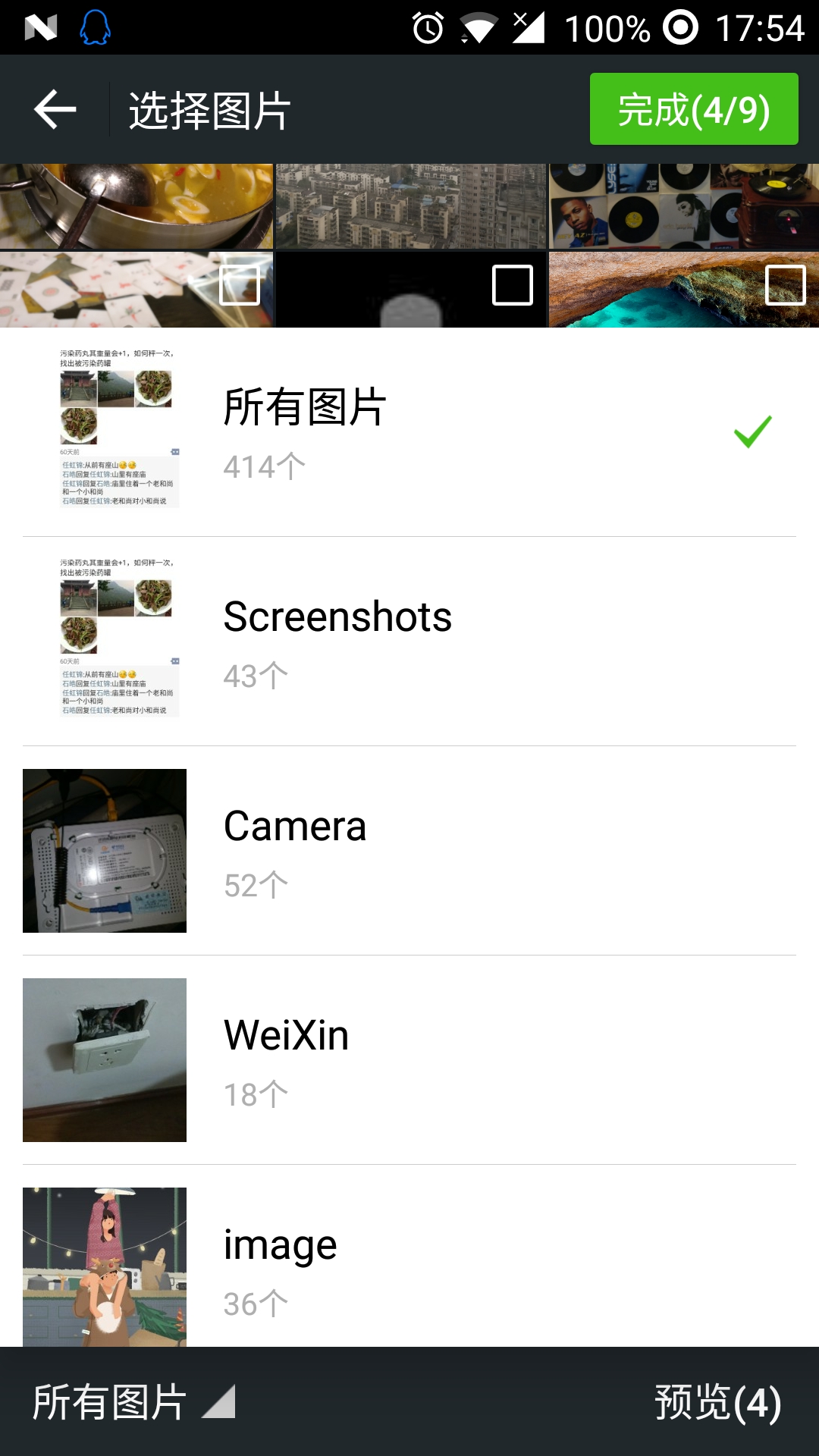Go back using the arrow icon
819x1456 pixels.
pyautogui.click(x=55, y=109)
